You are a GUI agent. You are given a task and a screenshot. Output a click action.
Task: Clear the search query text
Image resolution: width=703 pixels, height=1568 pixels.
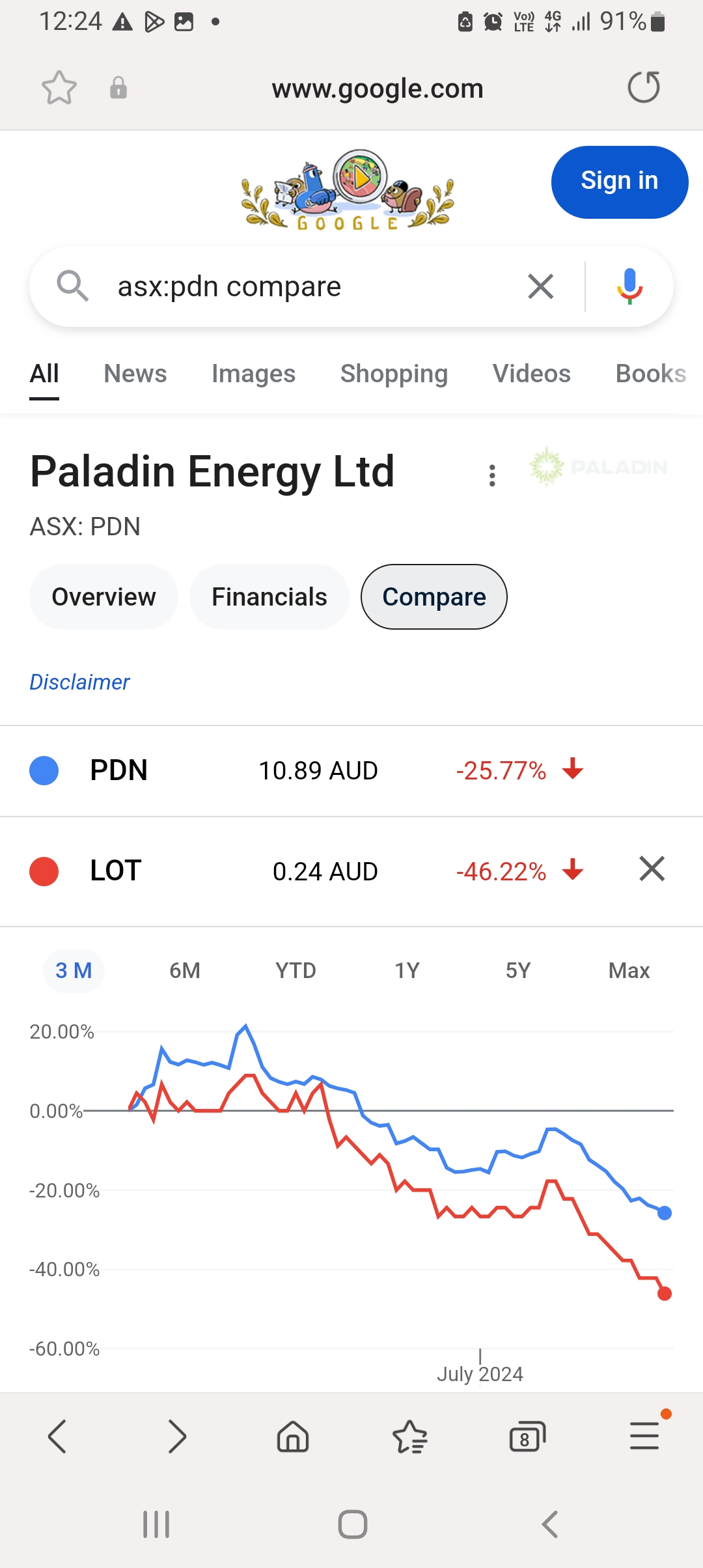pyautogui.click(x=540, y=287)
